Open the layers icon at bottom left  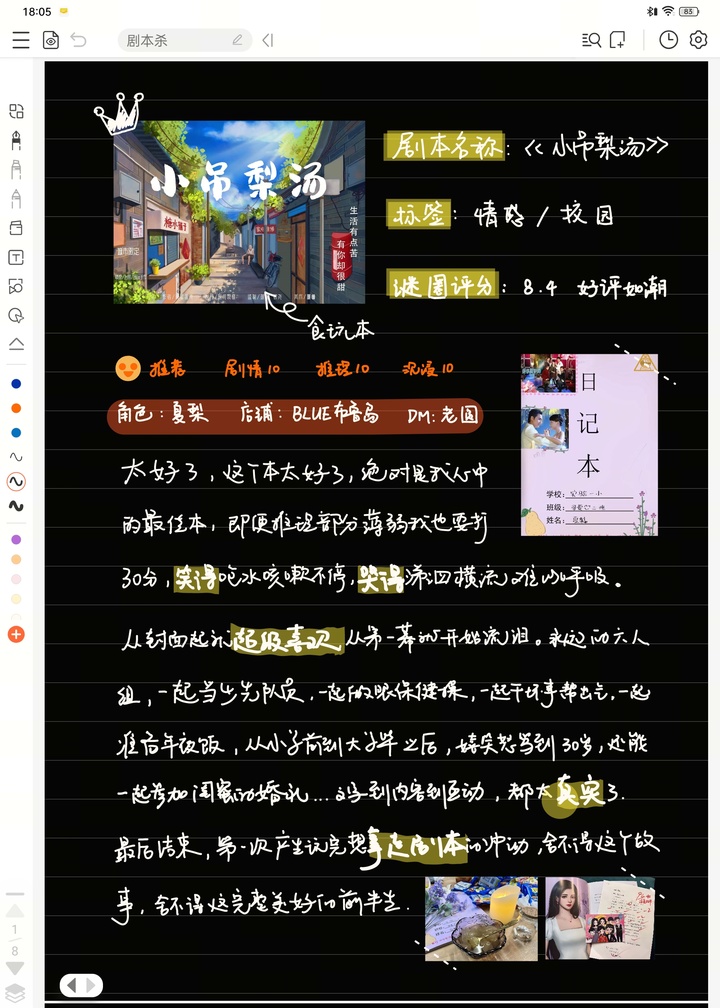(16, 993)
